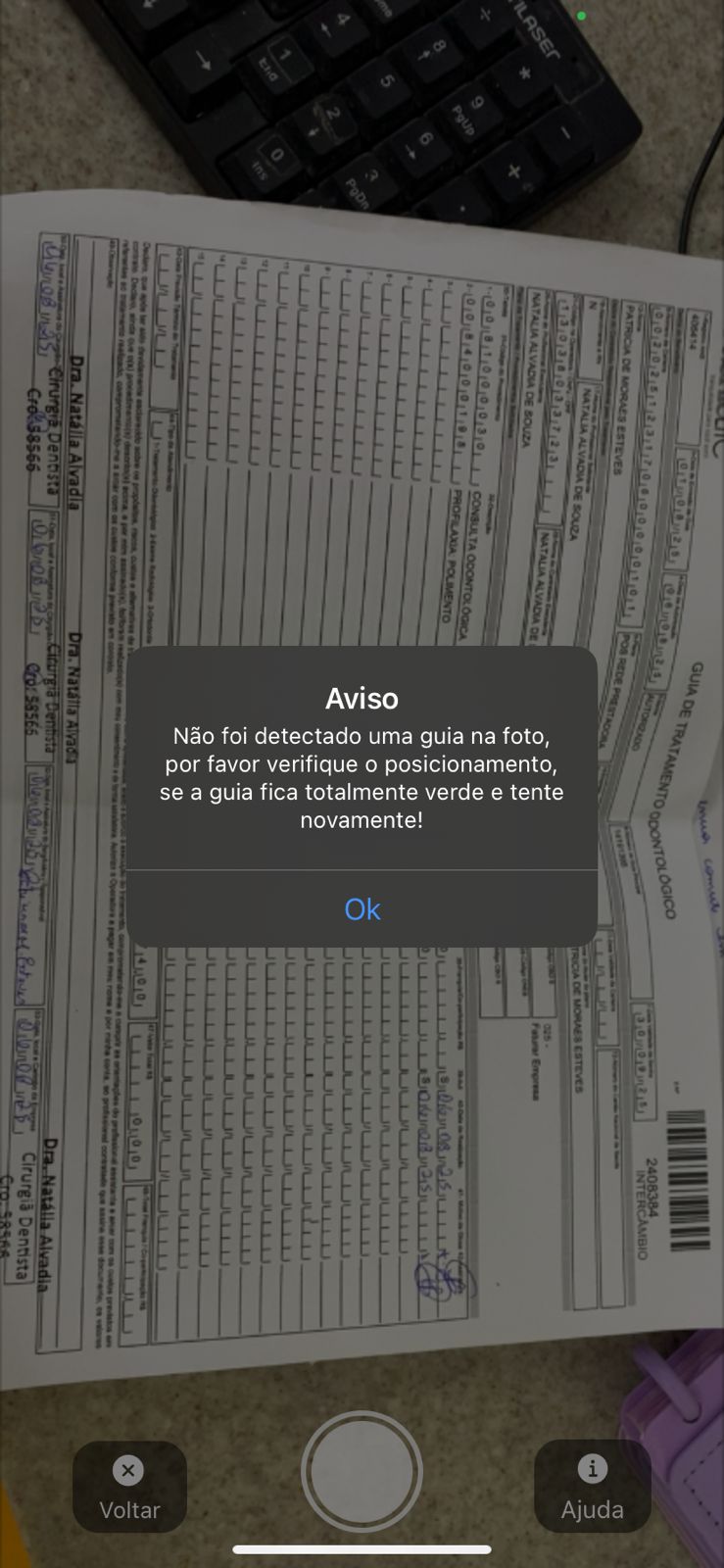Dismiss the Aviso dialog with Ok
This screenshot has width=724, height=1568.
click(362, 908)
